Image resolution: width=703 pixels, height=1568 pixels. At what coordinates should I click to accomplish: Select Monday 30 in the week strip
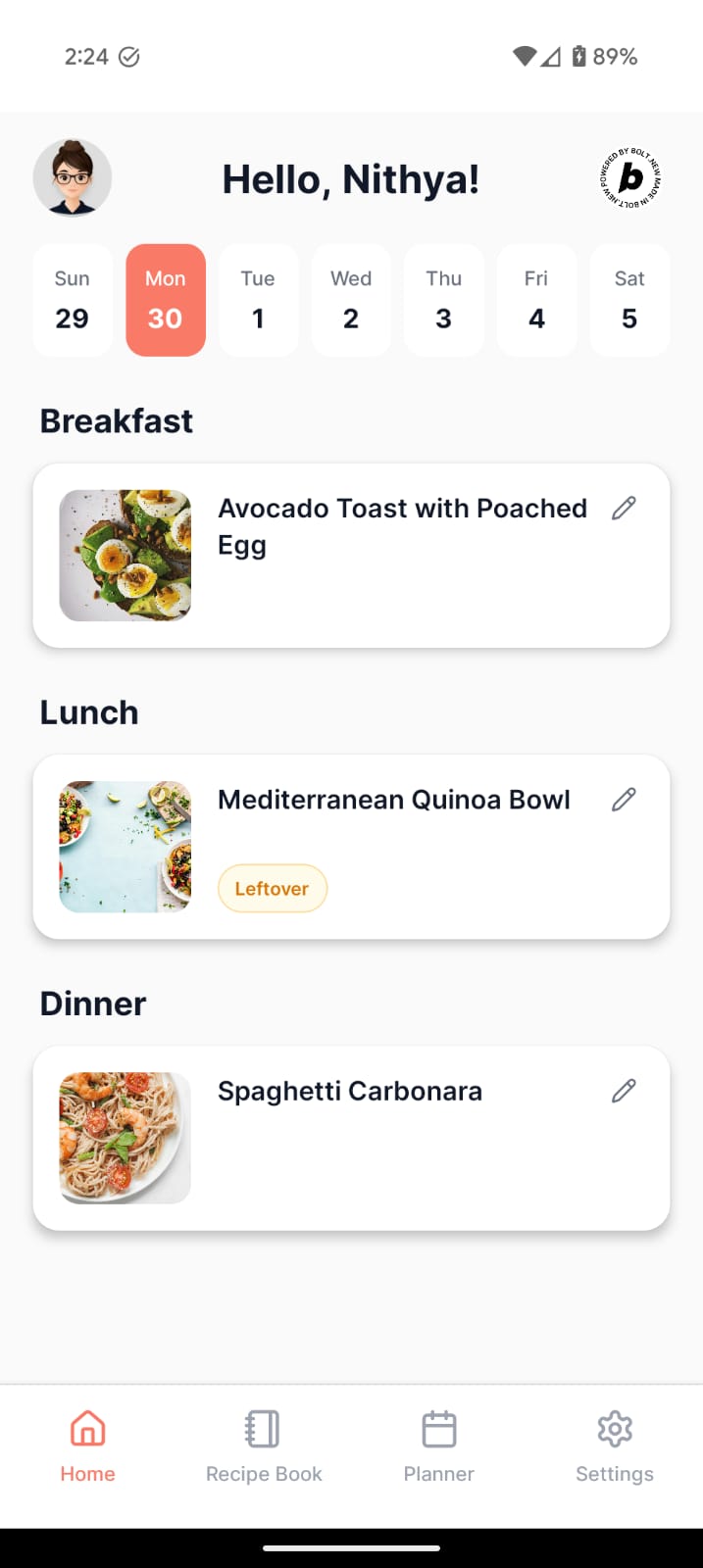click(166, 300)
